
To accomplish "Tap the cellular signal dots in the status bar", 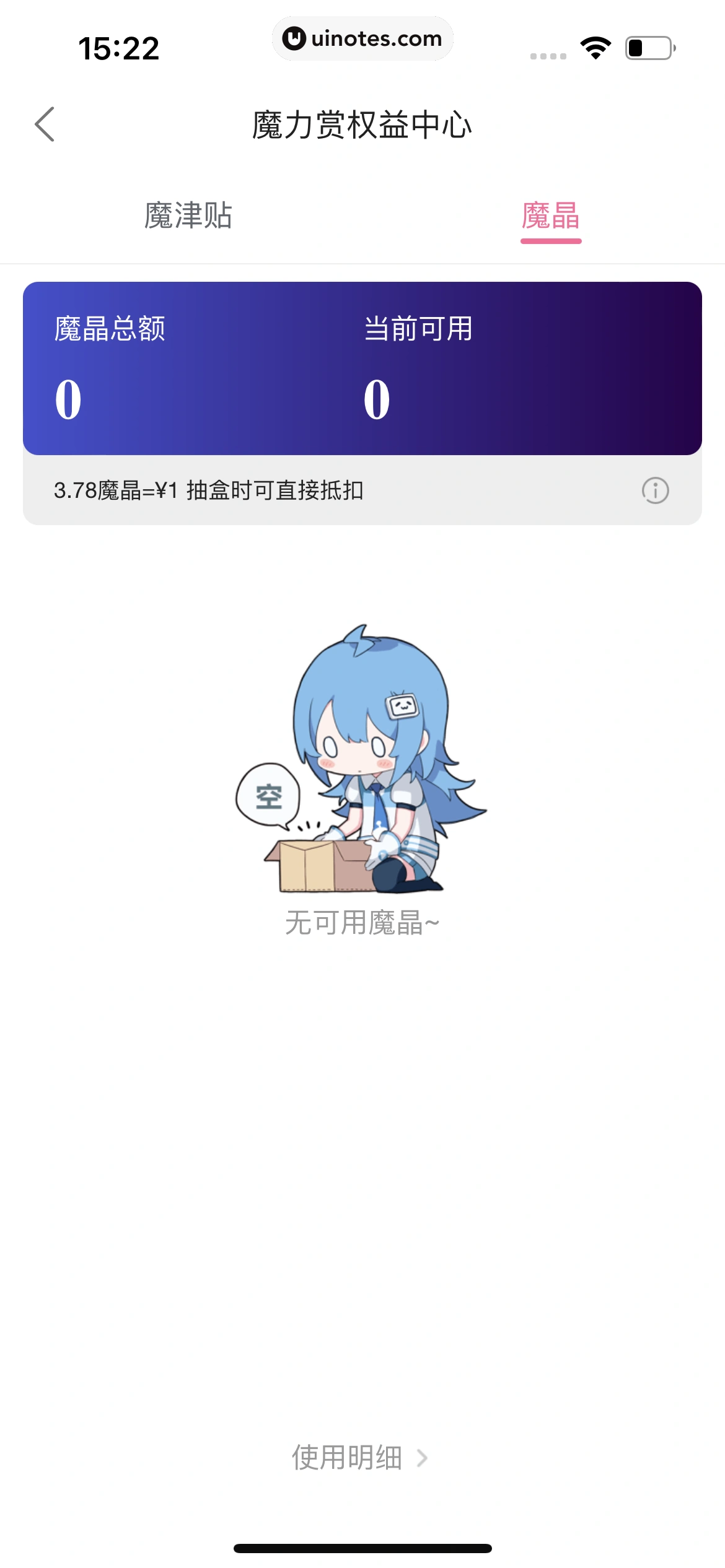I will click(548, 54).
